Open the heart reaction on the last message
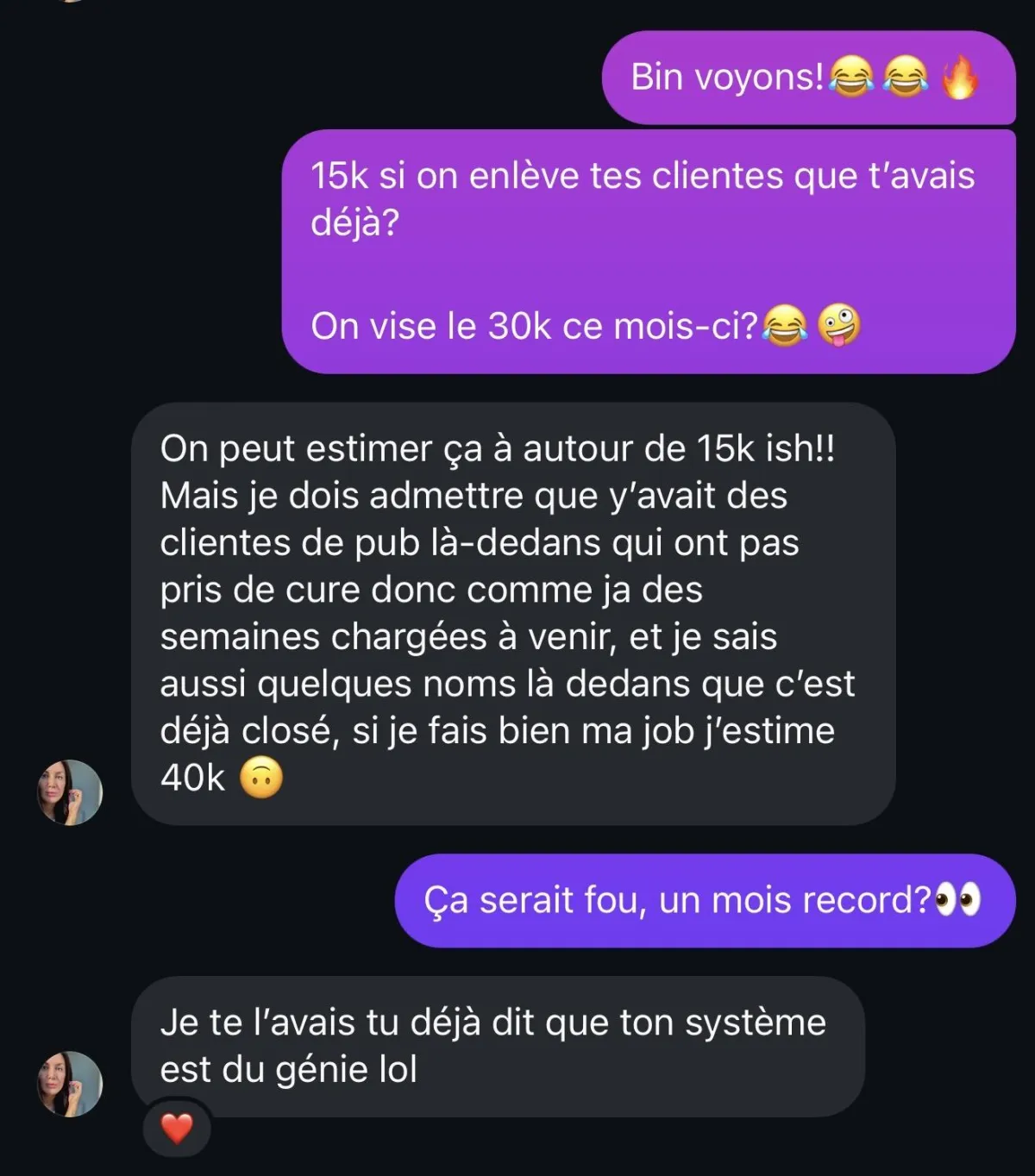 [x=177, y=1128]
